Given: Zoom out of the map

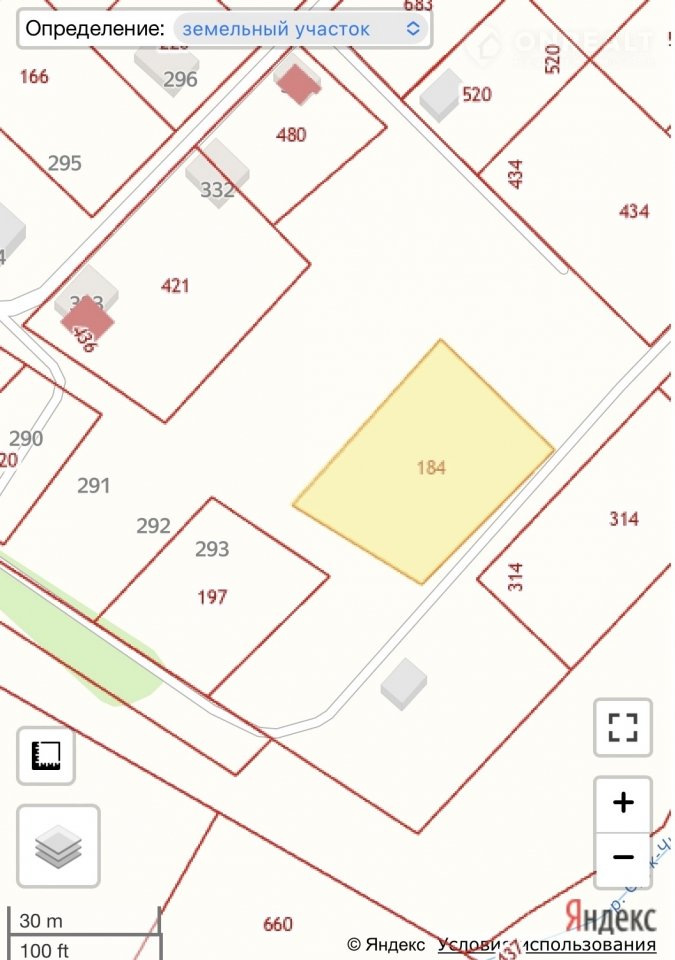Looking at the screenshot, I should (x=623, y=857).
